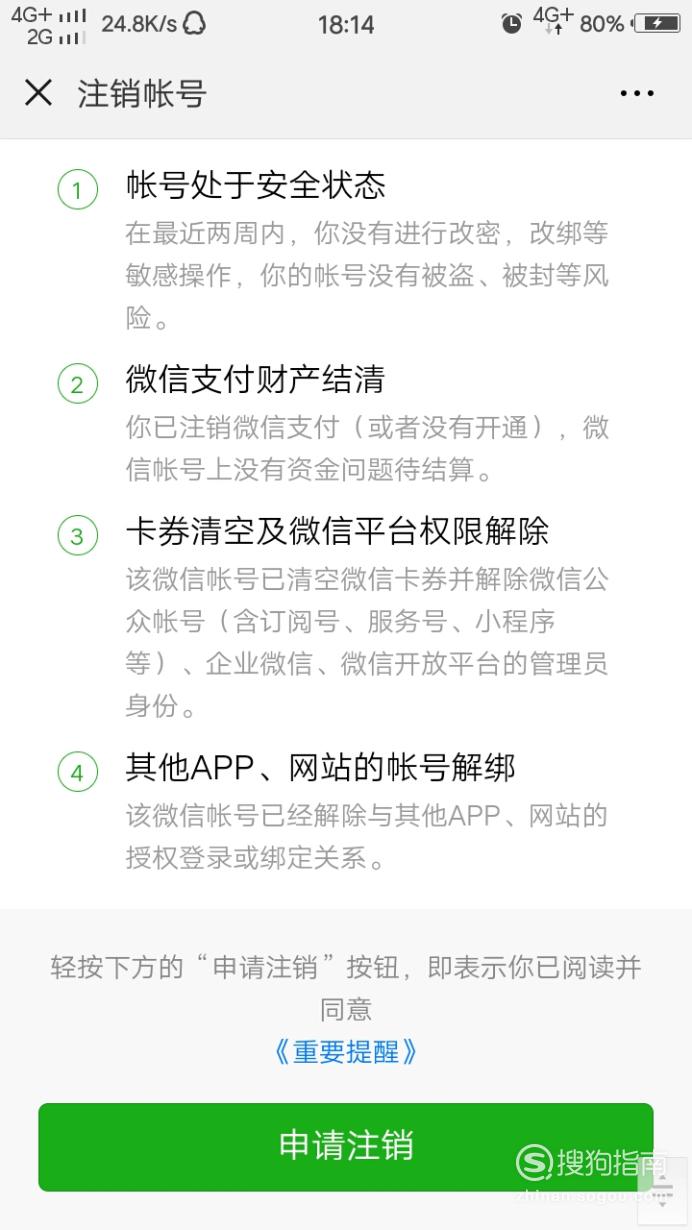Tap the green 申请注销 button
The width and height of the screenshot is (692, 1230).
click(346, 1147)
